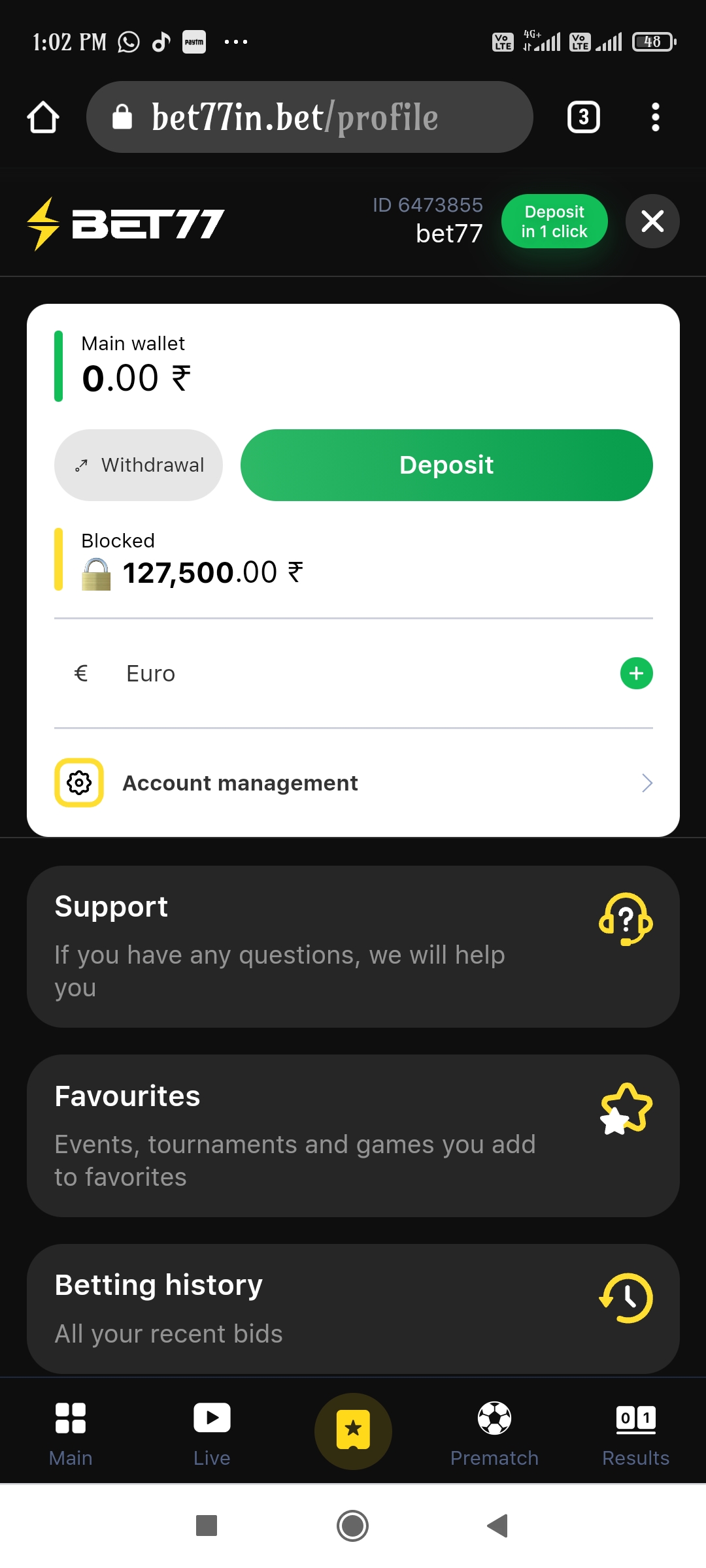View Betting history
The height and width of the screenshot is (1568, 706).
pos(353,1309)
